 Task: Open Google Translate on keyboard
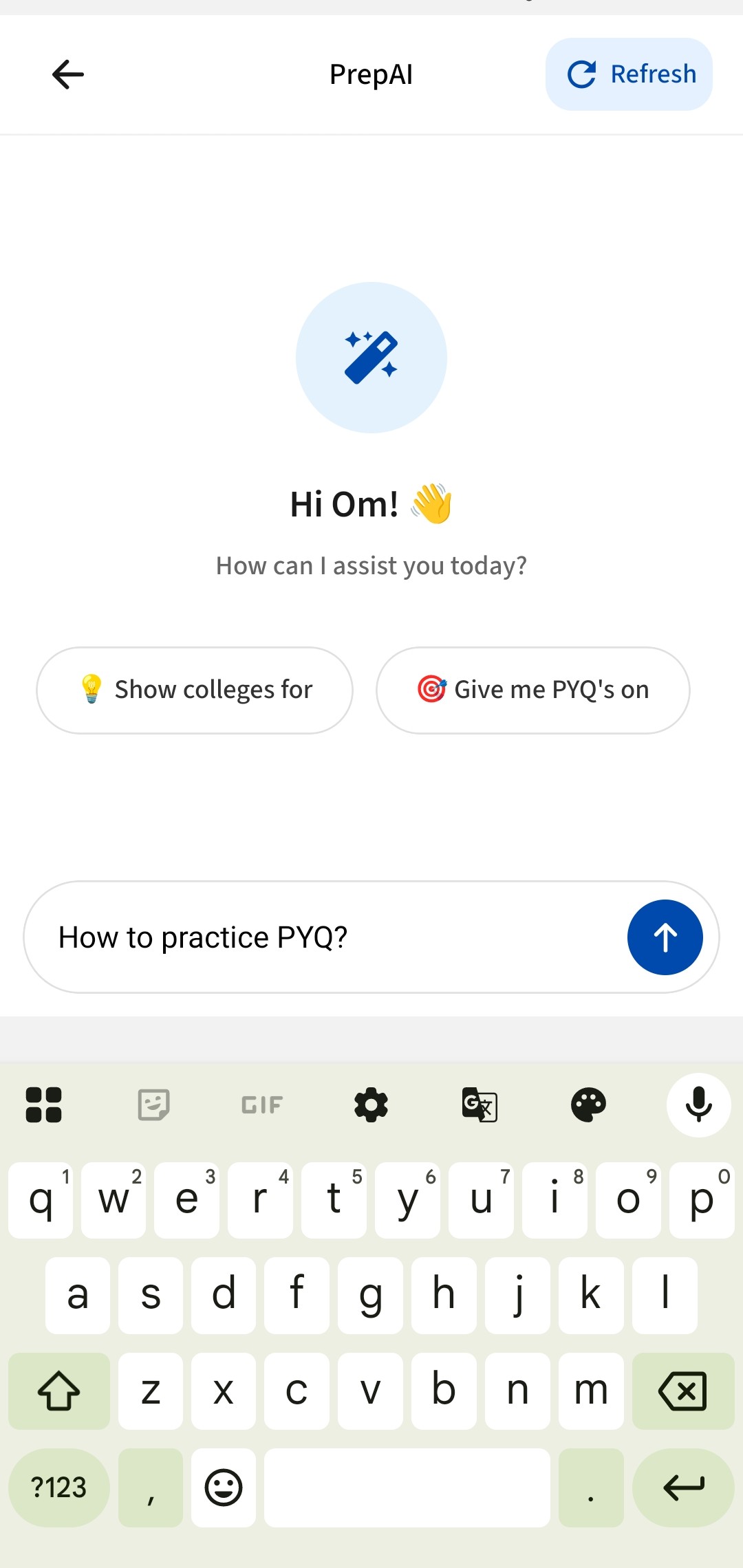[x=480, y=1104]
